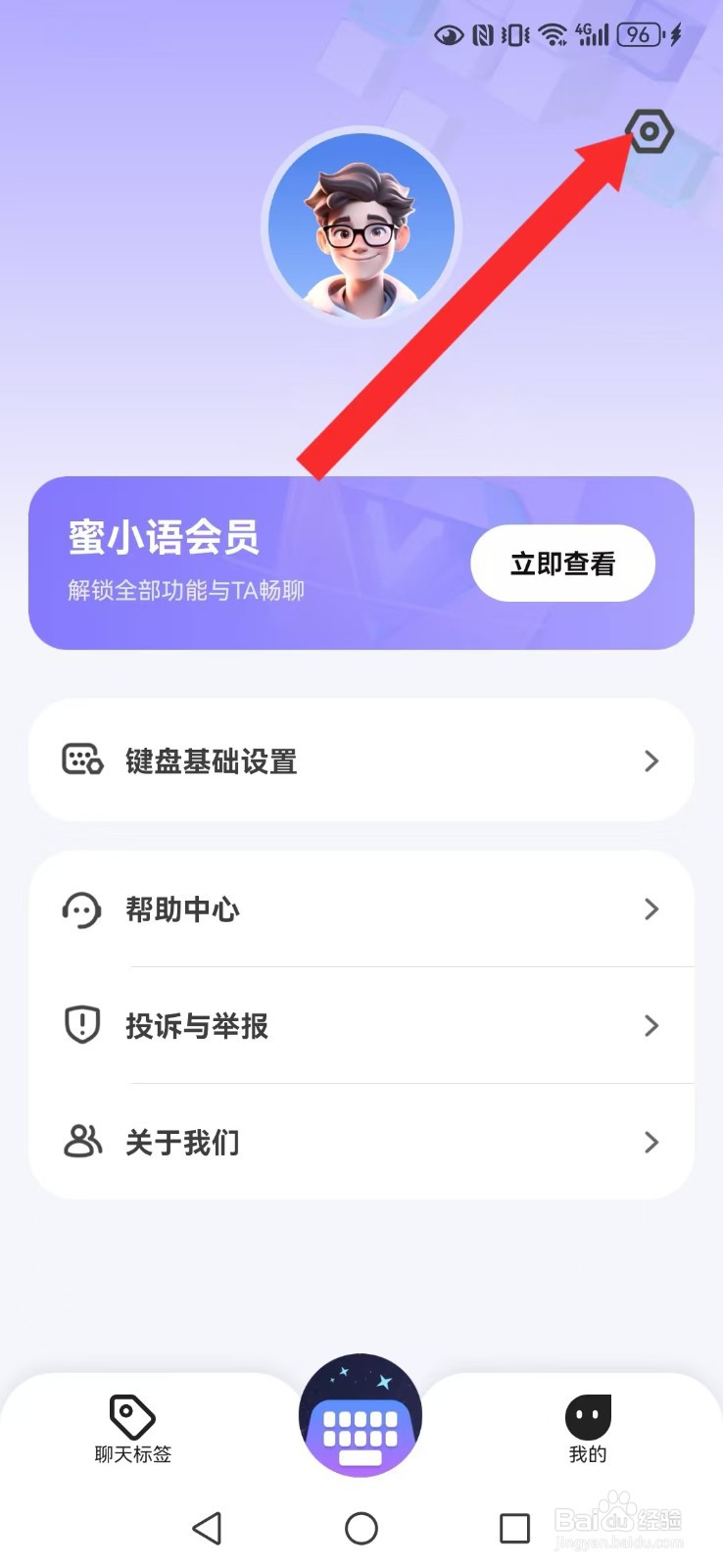This screenshot has height=1568, width=723.
Task: Expand the 帮助中心 row chevron
Action: [x=651, y=909]
